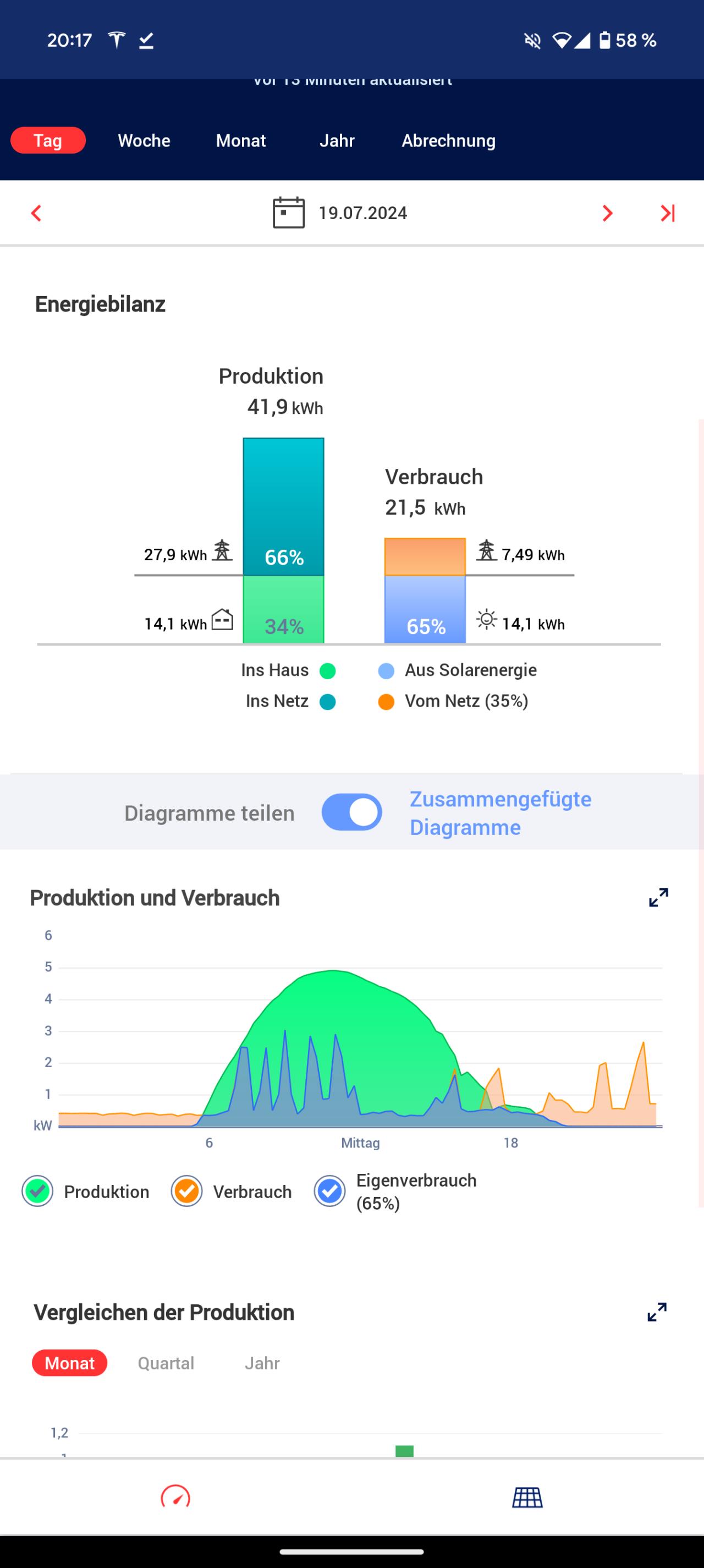Go to the next day
This screenshot has width=704, height=1568.
point(607,213)
